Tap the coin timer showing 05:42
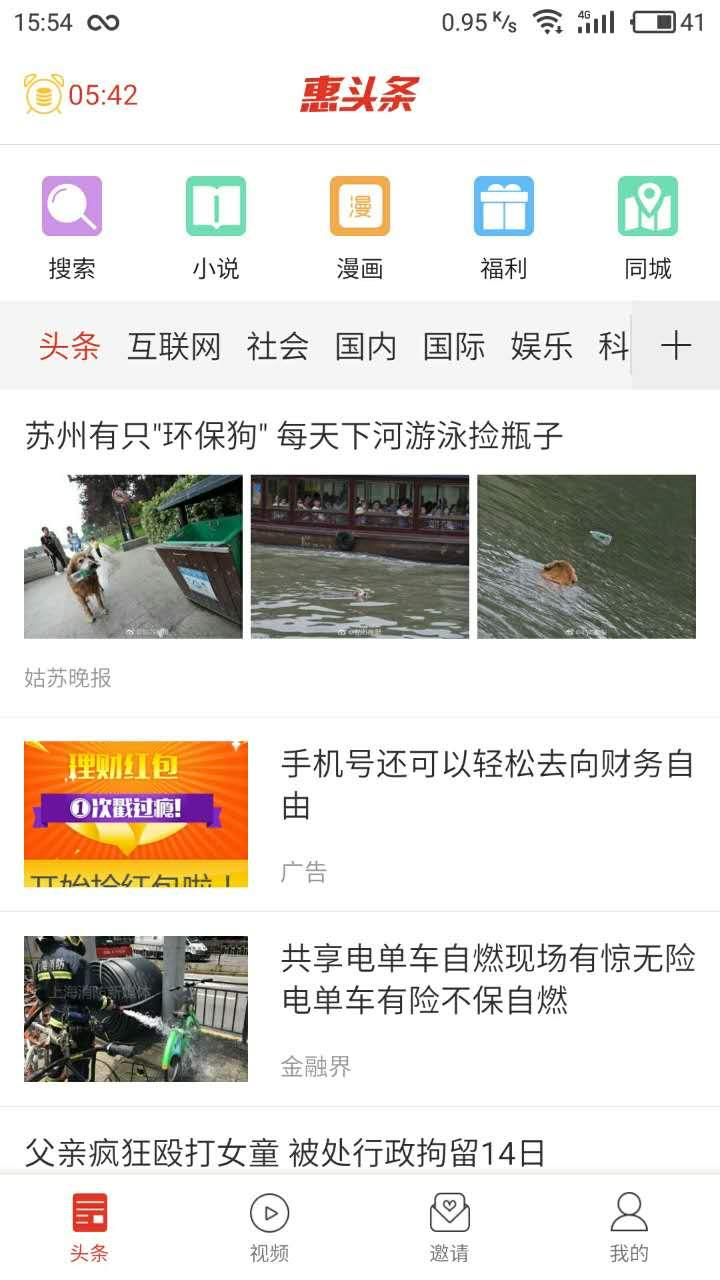 tap(80, 95)
